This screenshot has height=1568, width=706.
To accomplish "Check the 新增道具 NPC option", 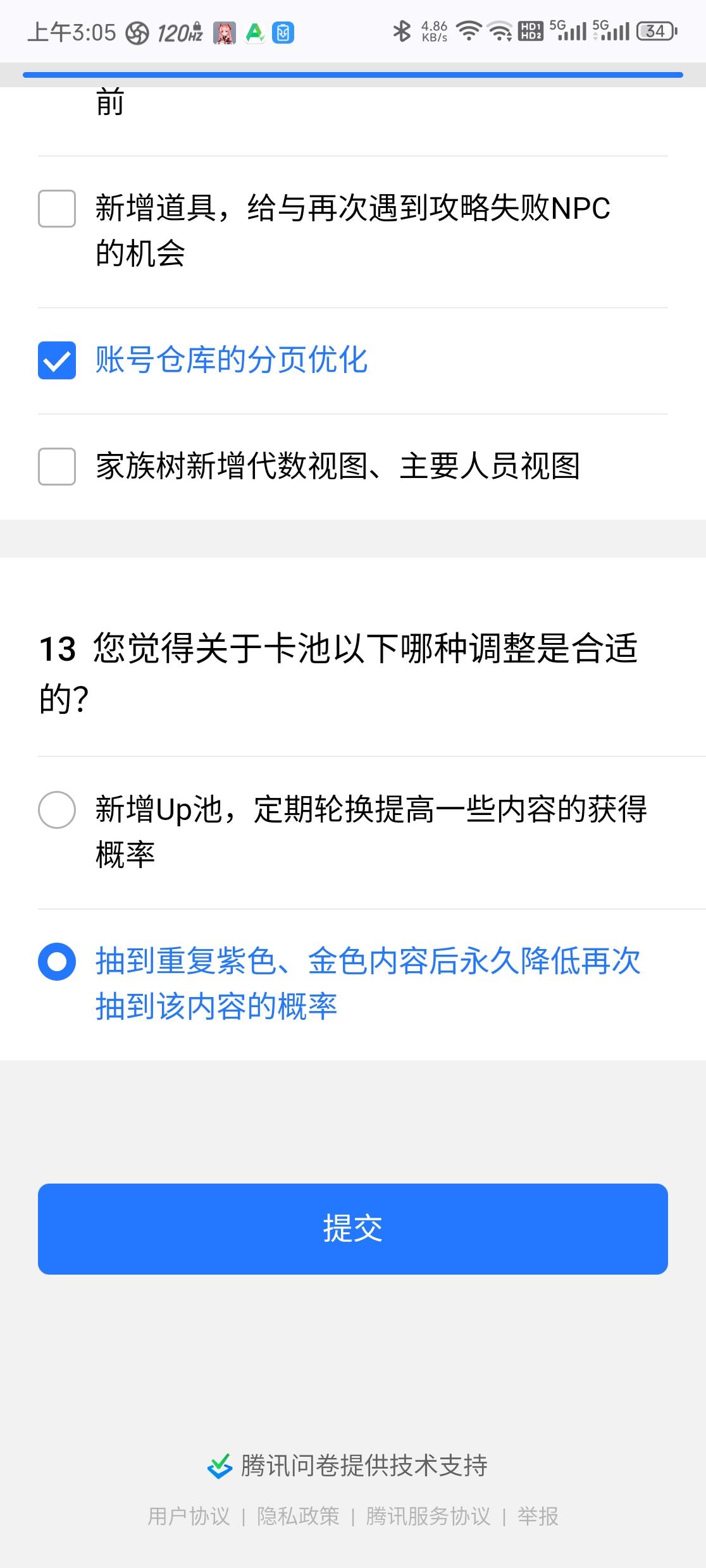I will point(57,209).
